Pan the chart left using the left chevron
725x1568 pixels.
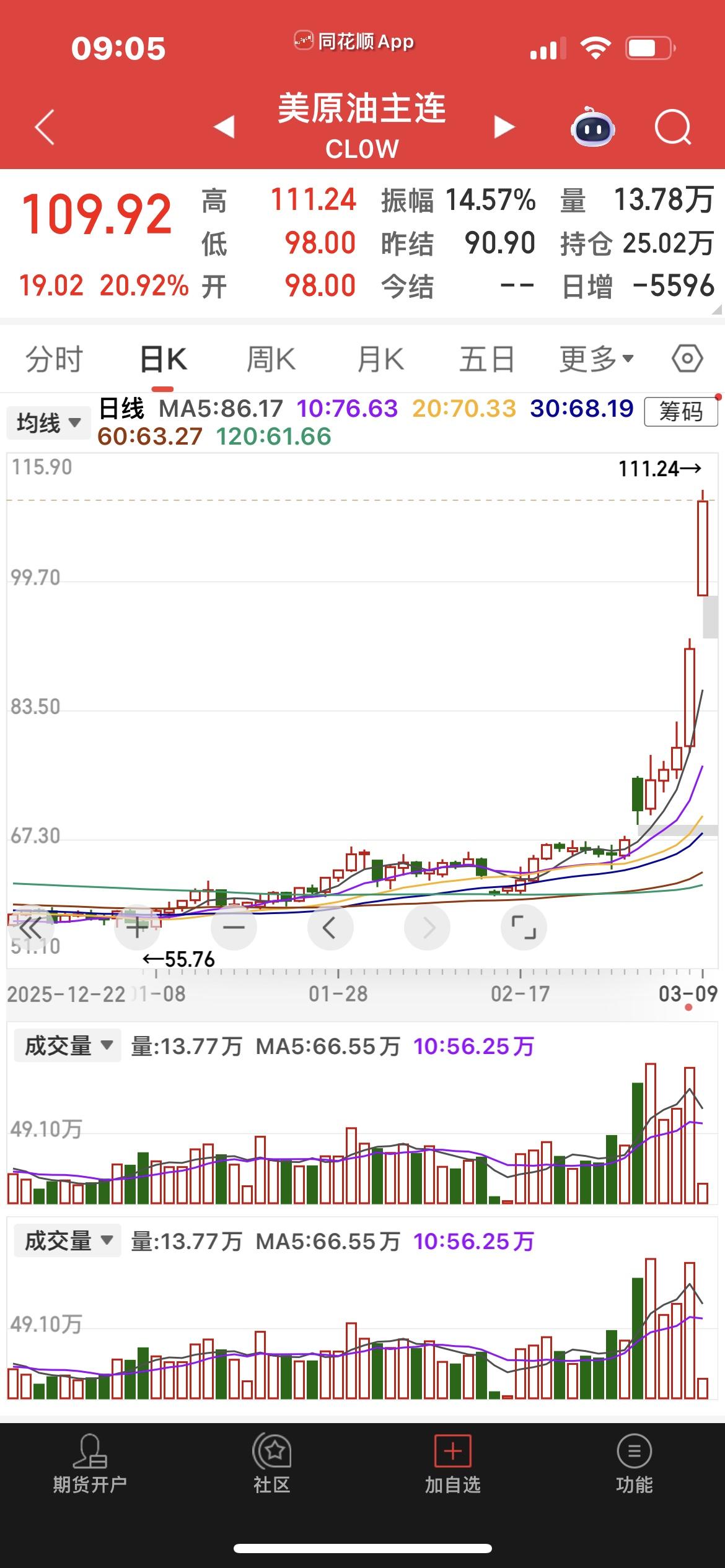pos(330,927)
